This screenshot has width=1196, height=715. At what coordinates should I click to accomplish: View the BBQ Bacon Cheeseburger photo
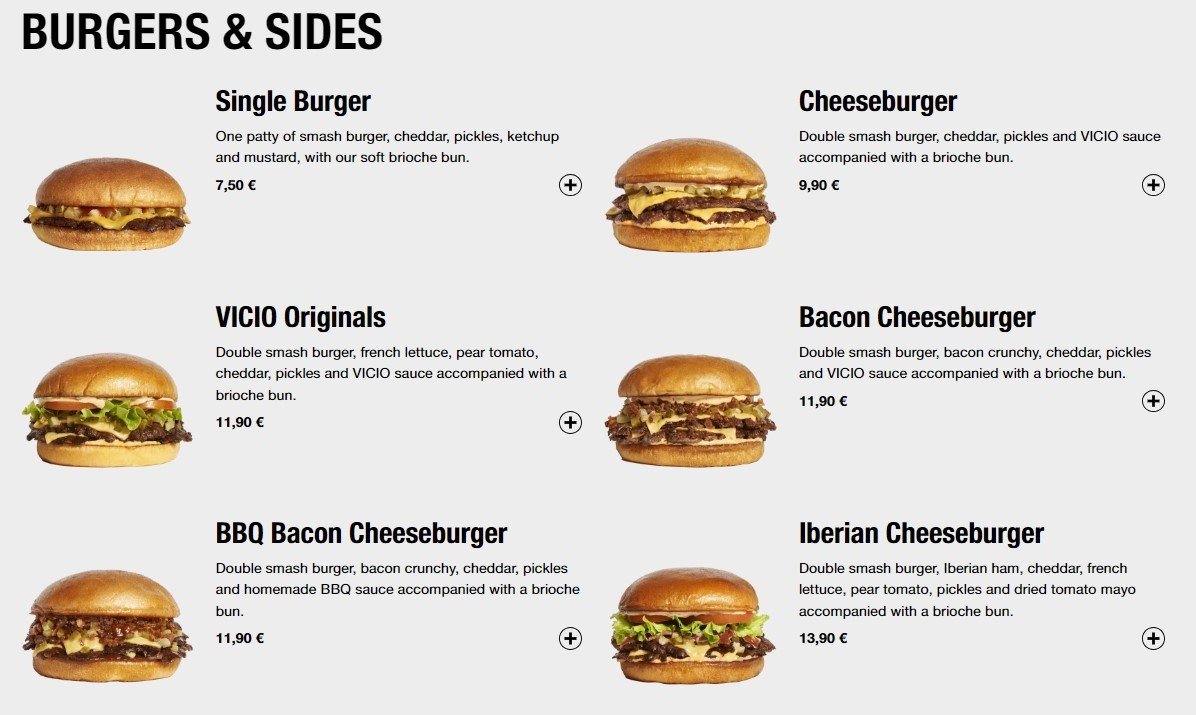[x=107, y=626]
